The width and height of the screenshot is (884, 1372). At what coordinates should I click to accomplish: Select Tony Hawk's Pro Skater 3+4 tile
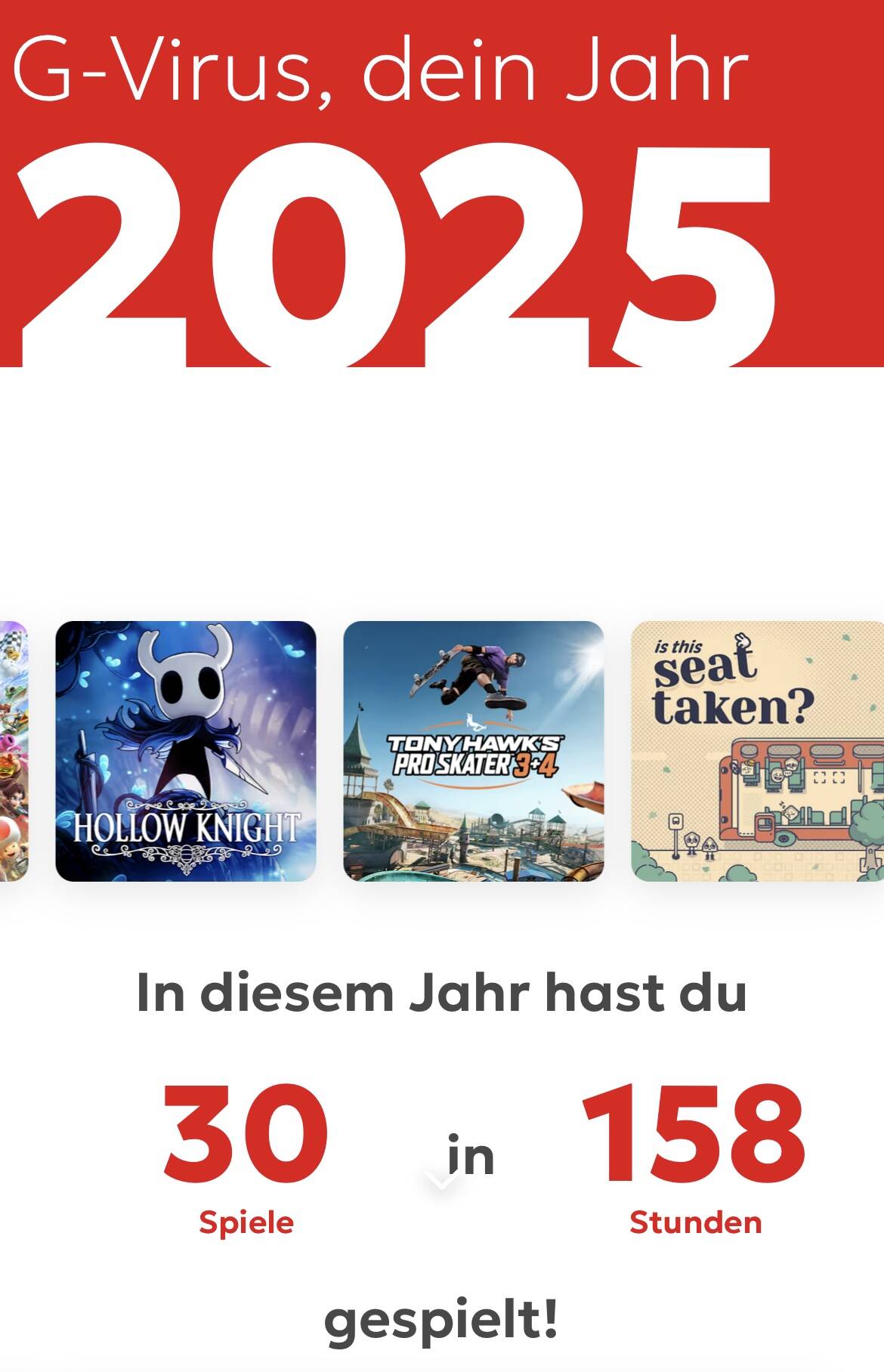tap(474, 751)
